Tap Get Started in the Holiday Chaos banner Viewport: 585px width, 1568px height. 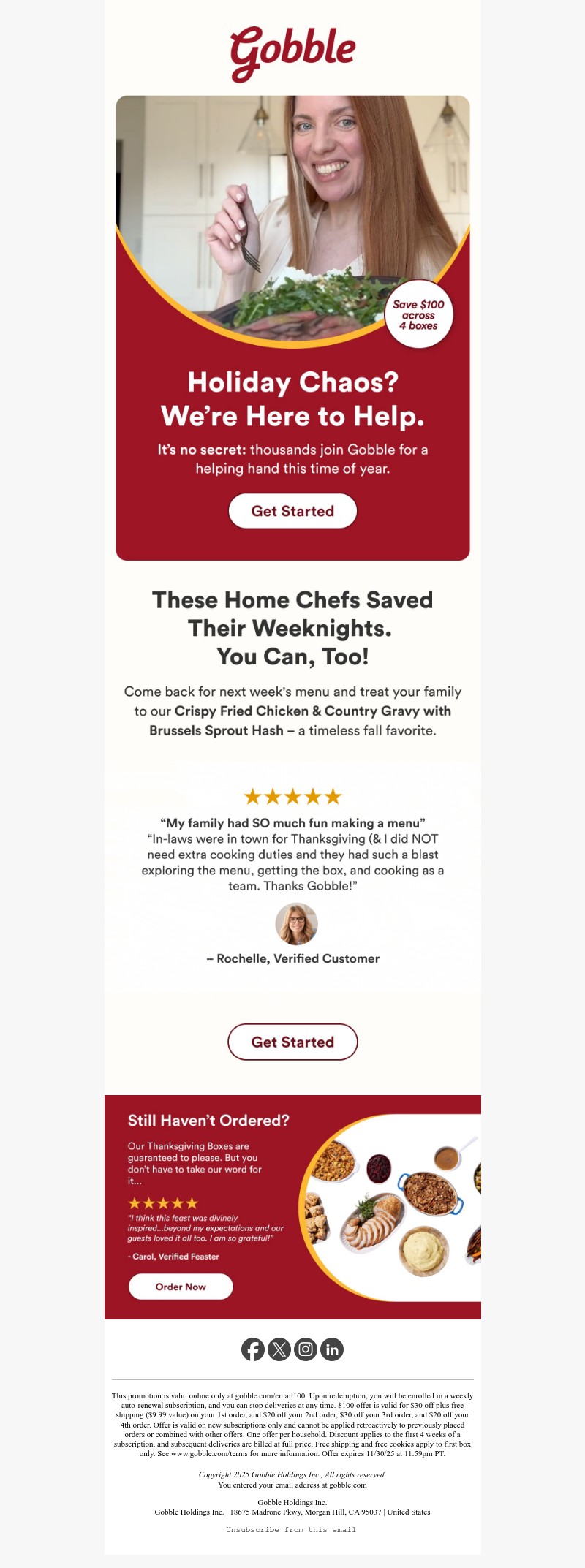pos(292,511)
